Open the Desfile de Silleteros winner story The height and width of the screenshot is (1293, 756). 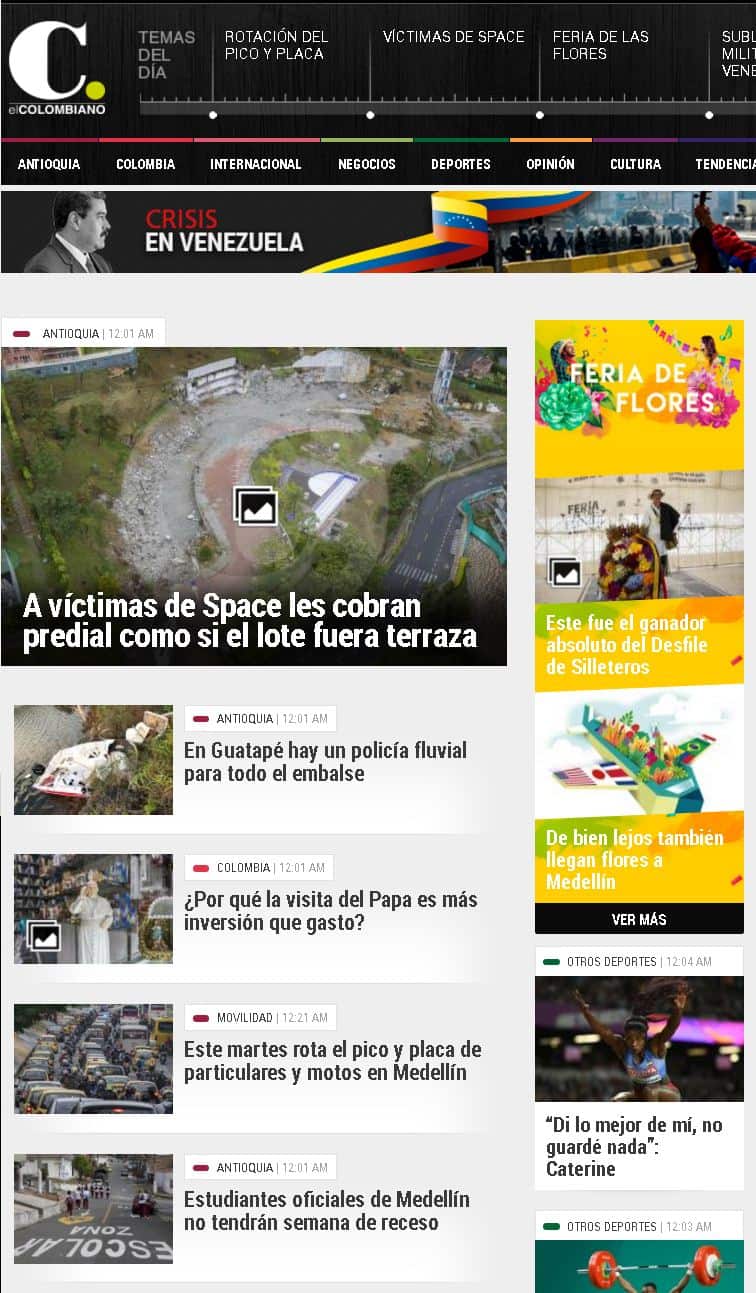[626, 645]
